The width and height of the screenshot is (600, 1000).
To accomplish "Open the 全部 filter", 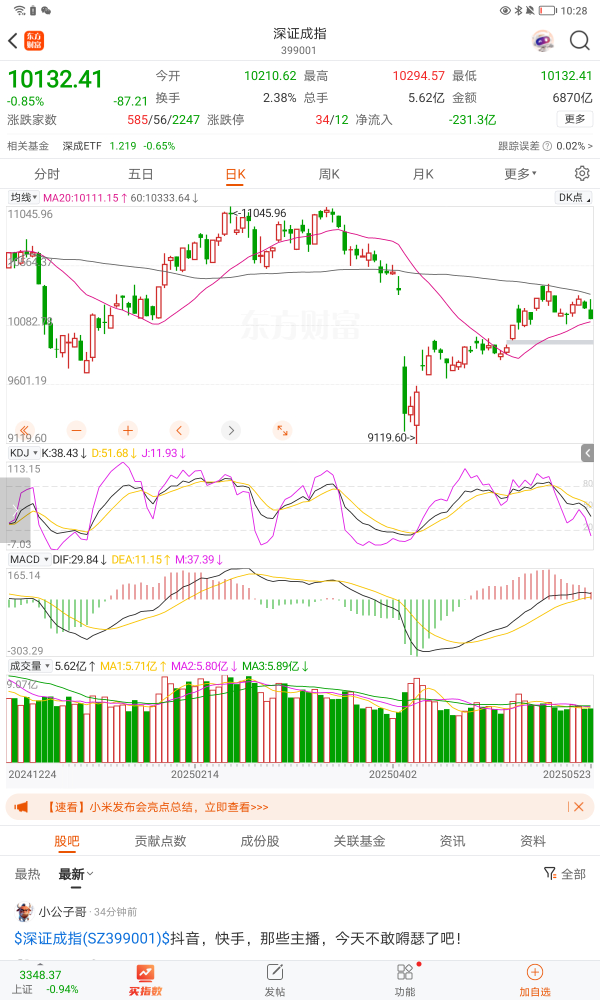I will (x=565, y=874).
